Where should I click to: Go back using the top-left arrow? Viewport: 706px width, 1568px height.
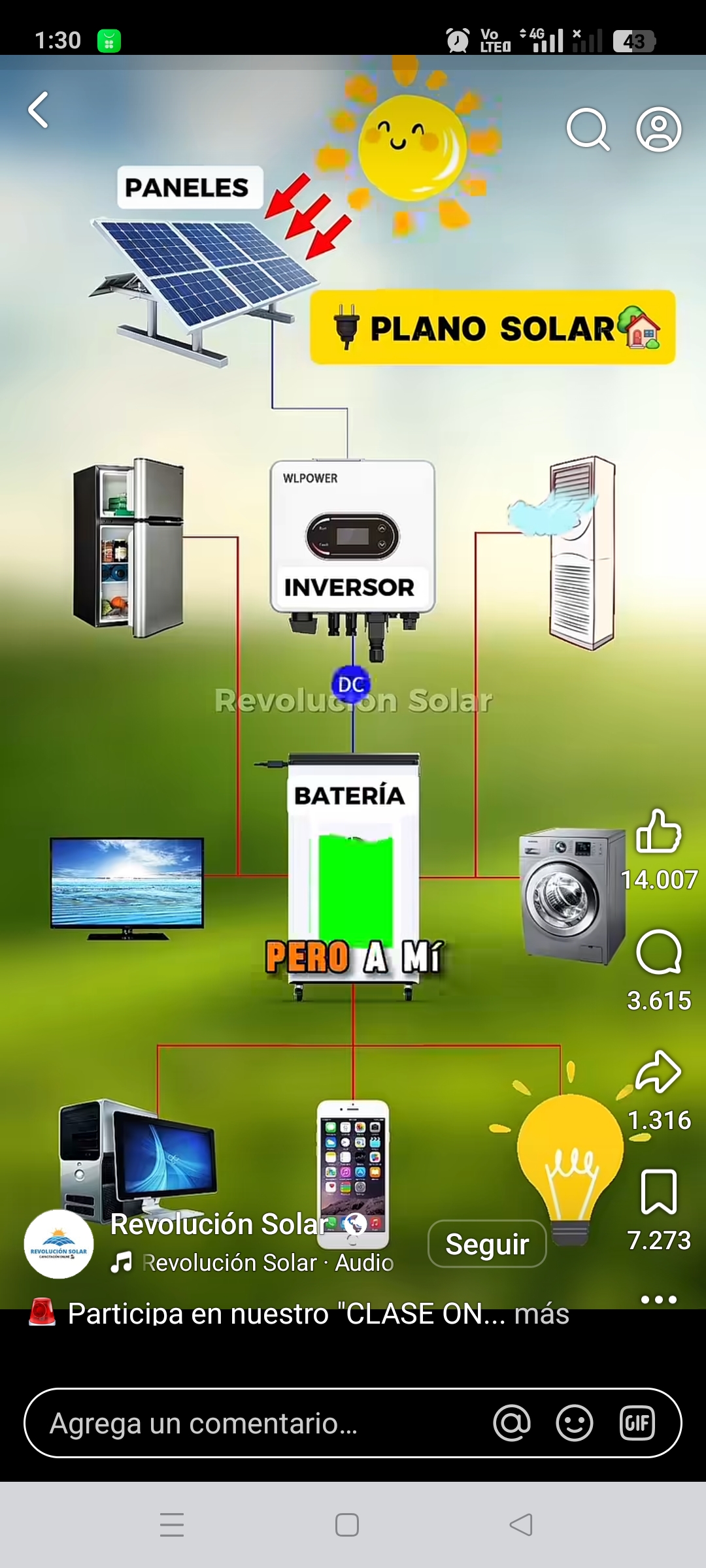tap(39, 110)
